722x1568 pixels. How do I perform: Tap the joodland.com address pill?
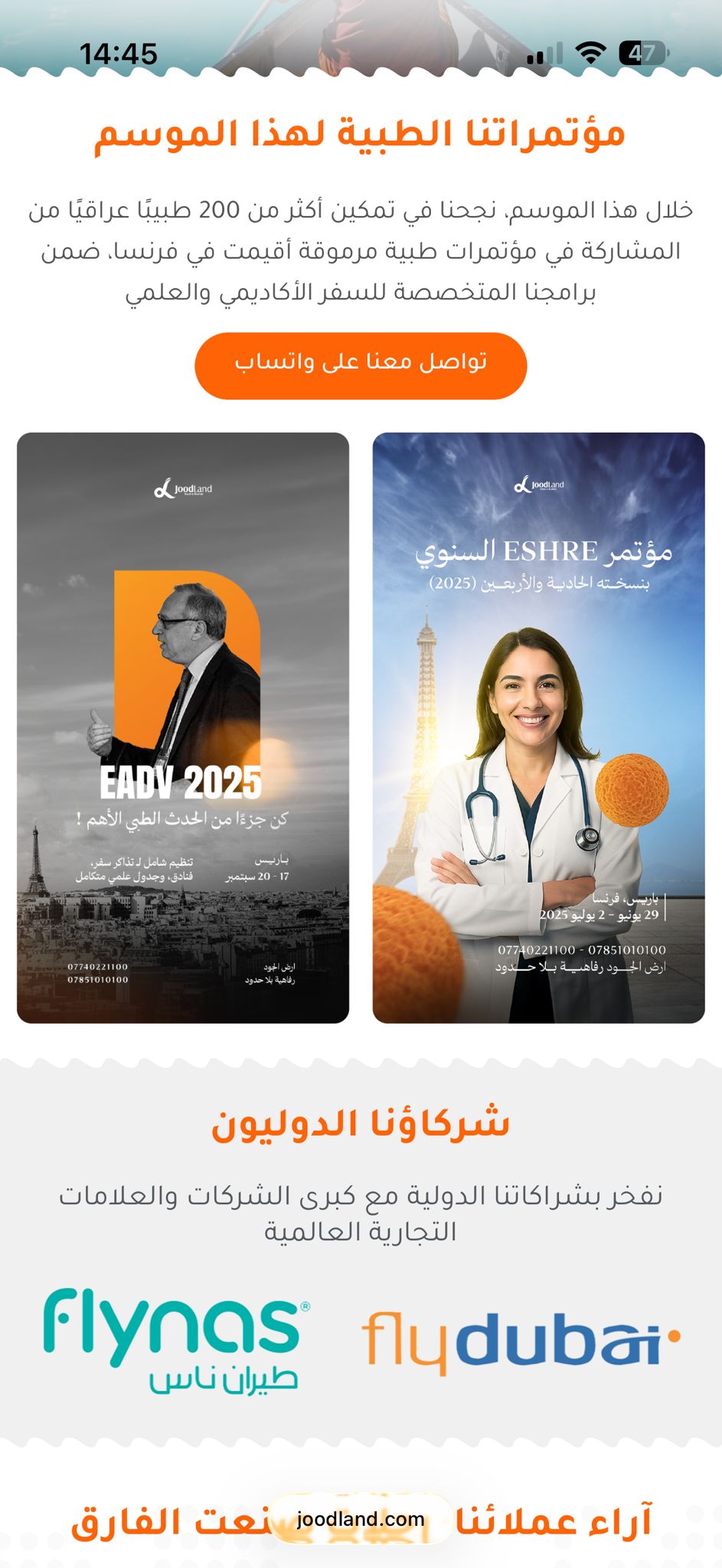pos(361,1519)
